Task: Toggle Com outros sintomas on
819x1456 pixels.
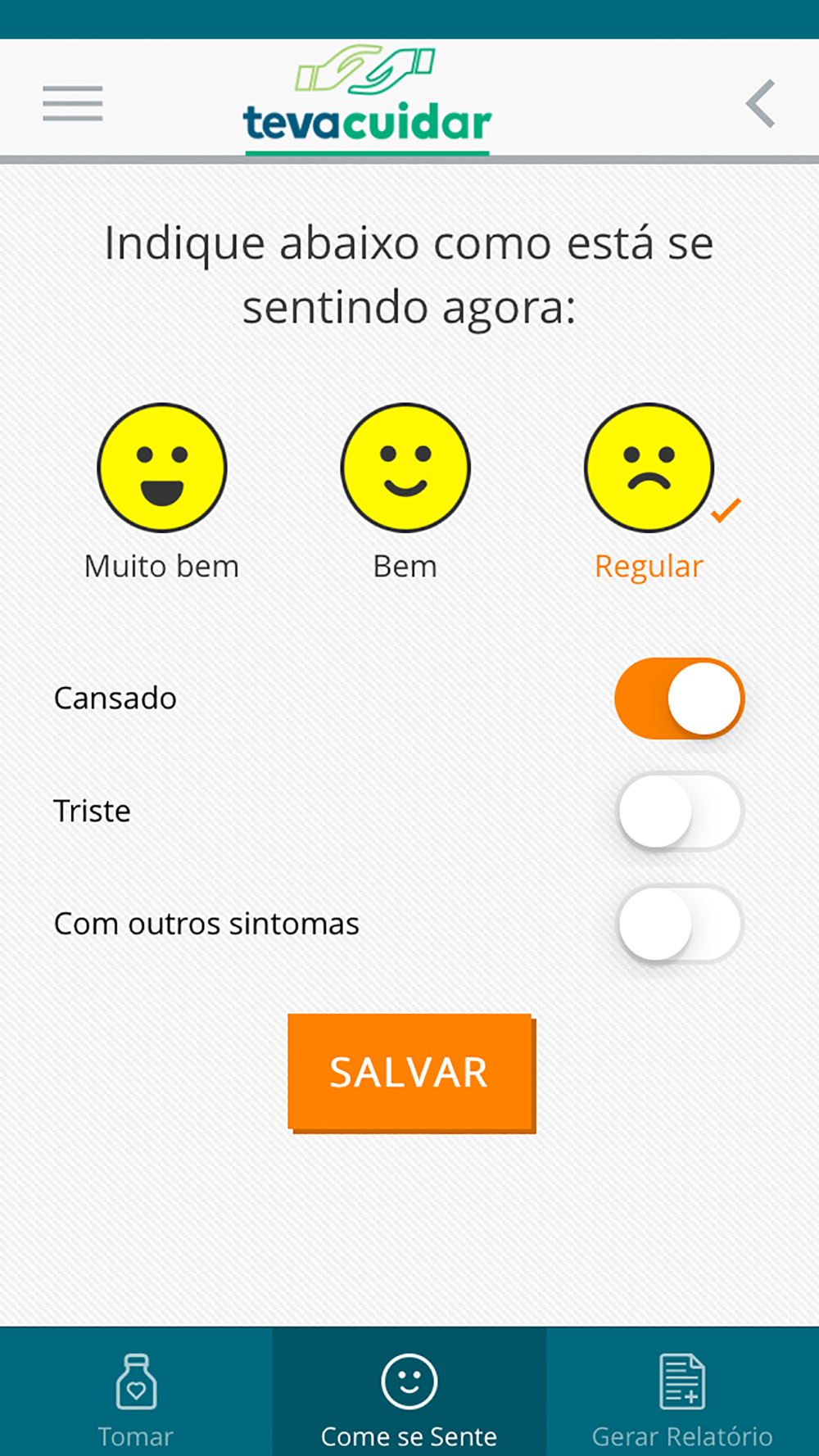Action: 679,924
